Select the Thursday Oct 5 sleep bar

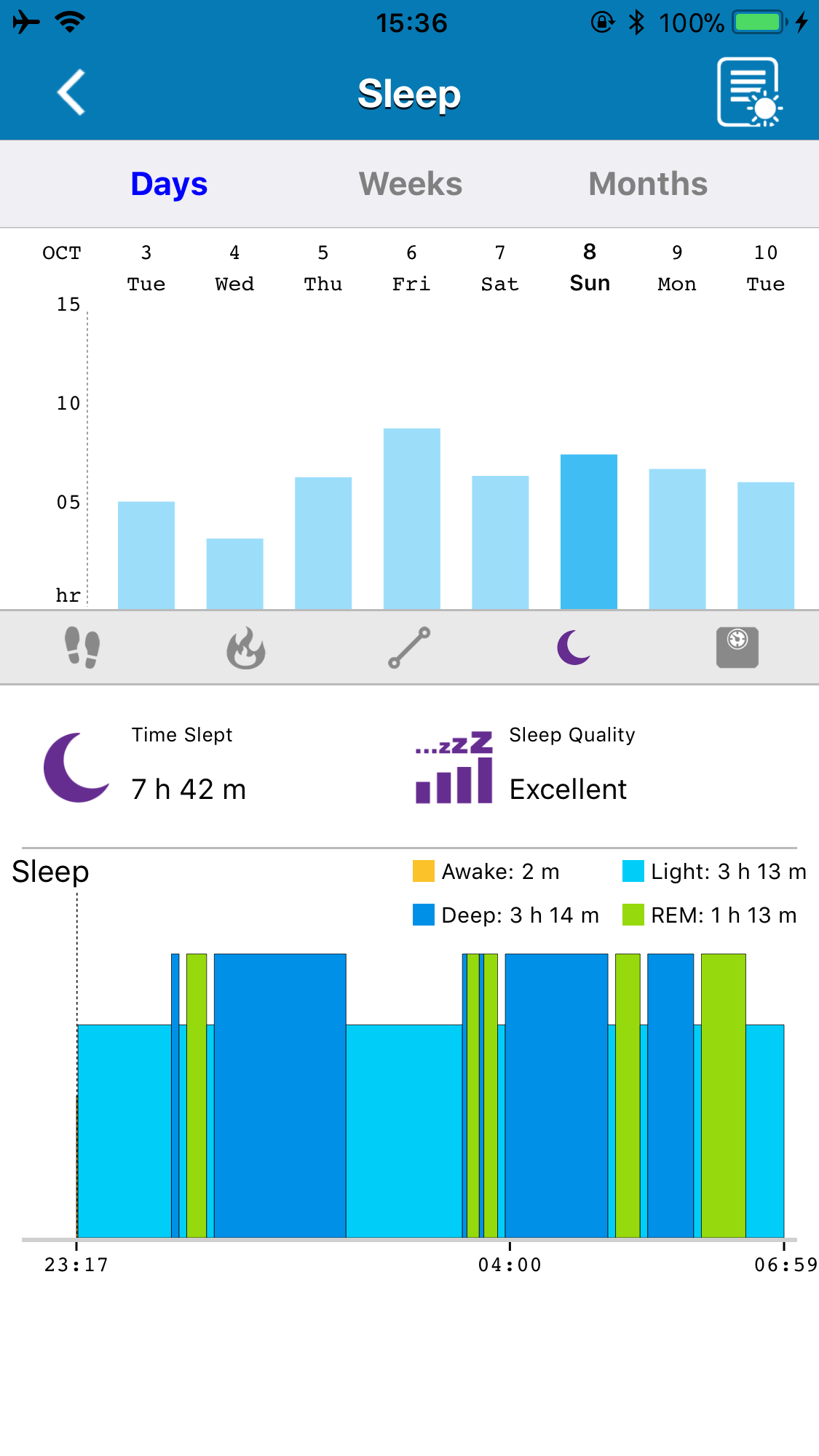click(323, 543)
